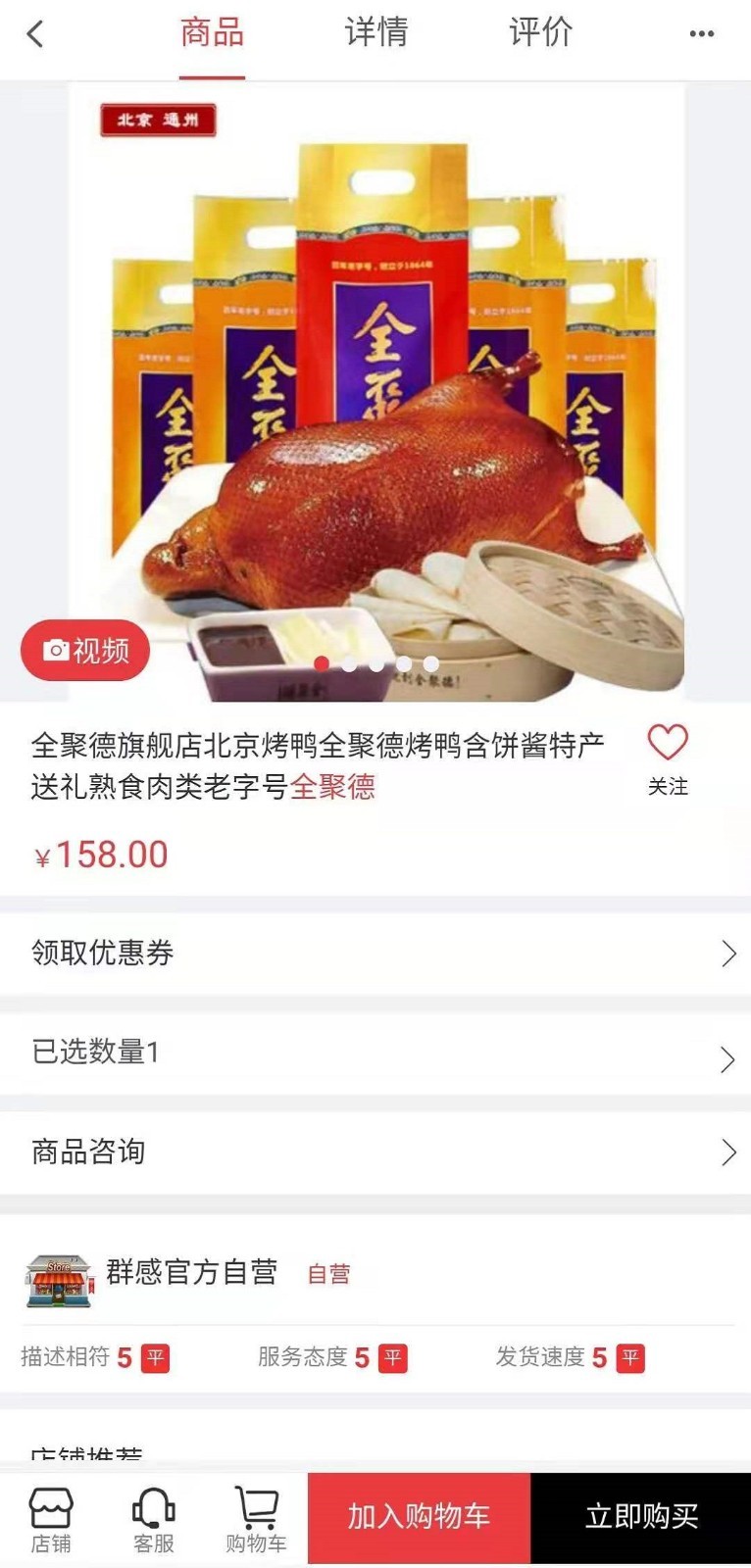Tap the camera icon inside the video badge
751x1568 pixels.
(59, 650)
